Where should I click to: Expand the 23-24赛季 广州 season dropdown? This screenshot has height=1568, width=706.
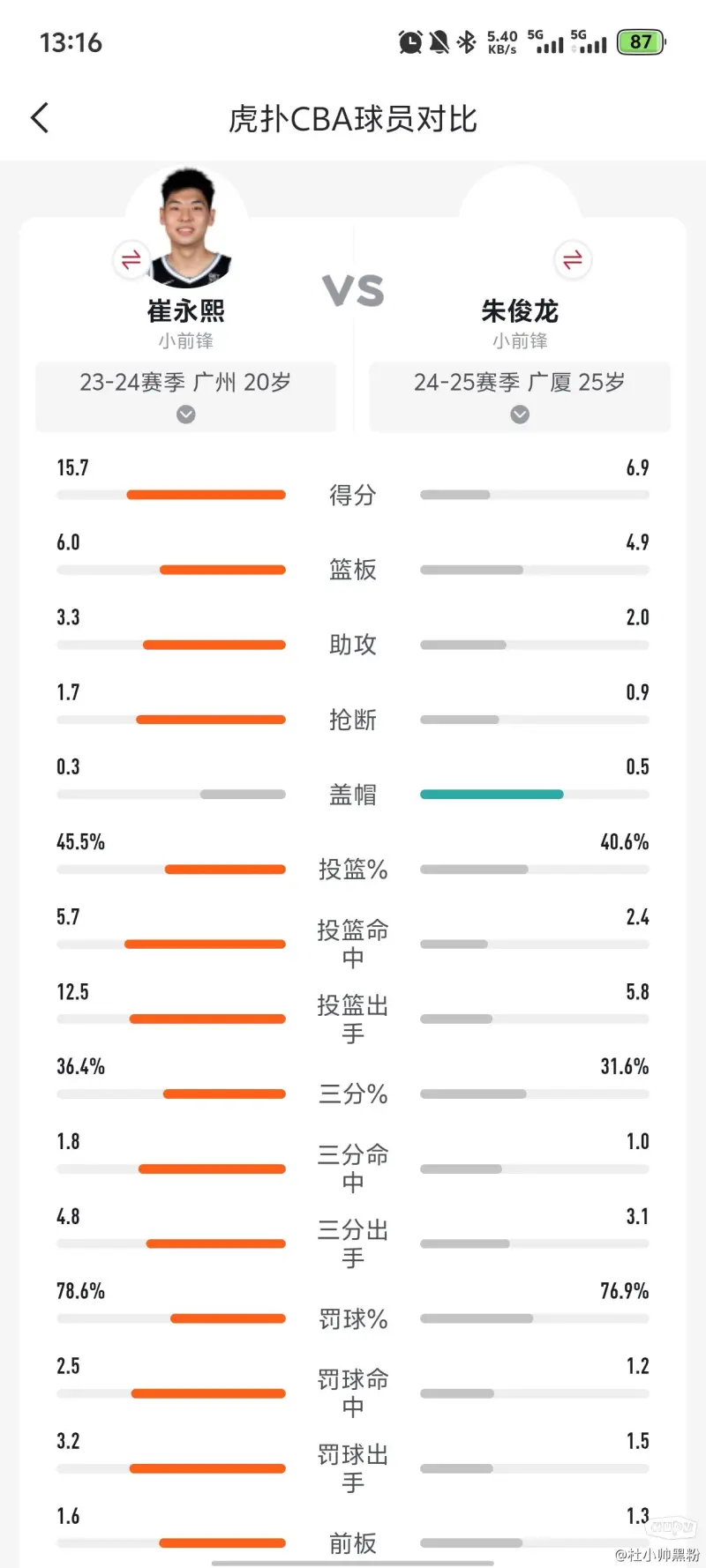click(x=185, y=397)
